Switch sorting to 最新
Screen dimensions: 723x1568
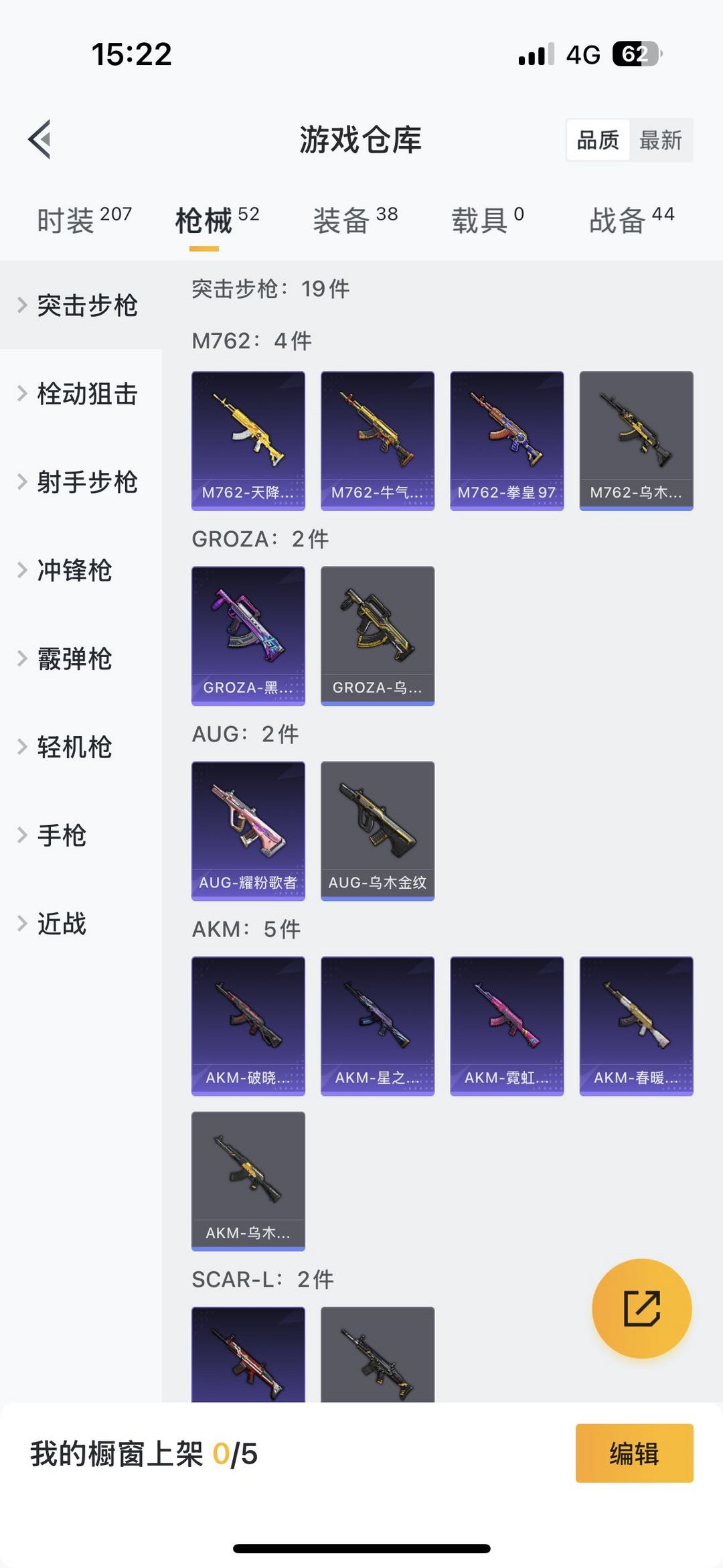click(661, 139)
